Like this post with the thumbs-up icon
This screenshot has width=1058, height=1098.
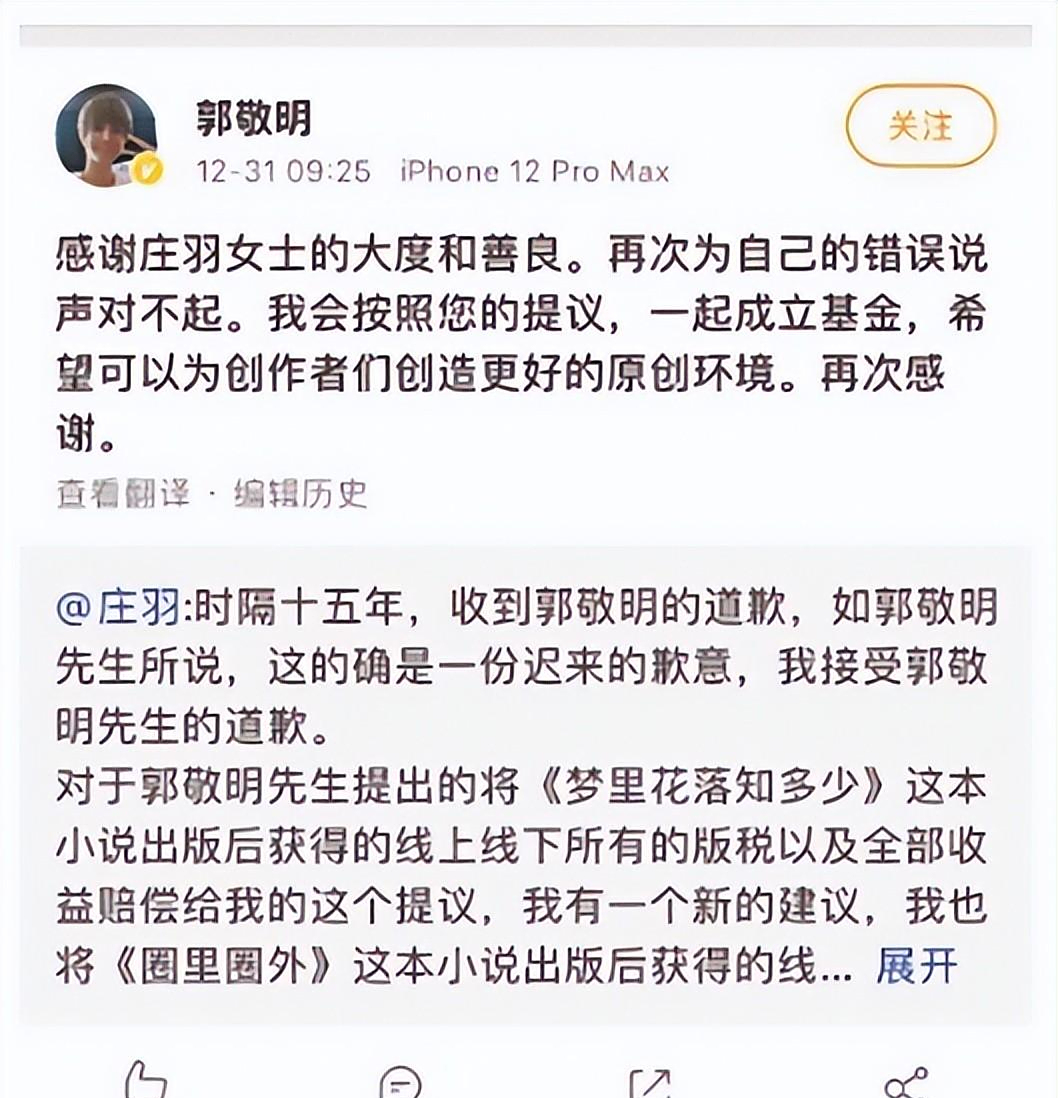pos(146,1080)
